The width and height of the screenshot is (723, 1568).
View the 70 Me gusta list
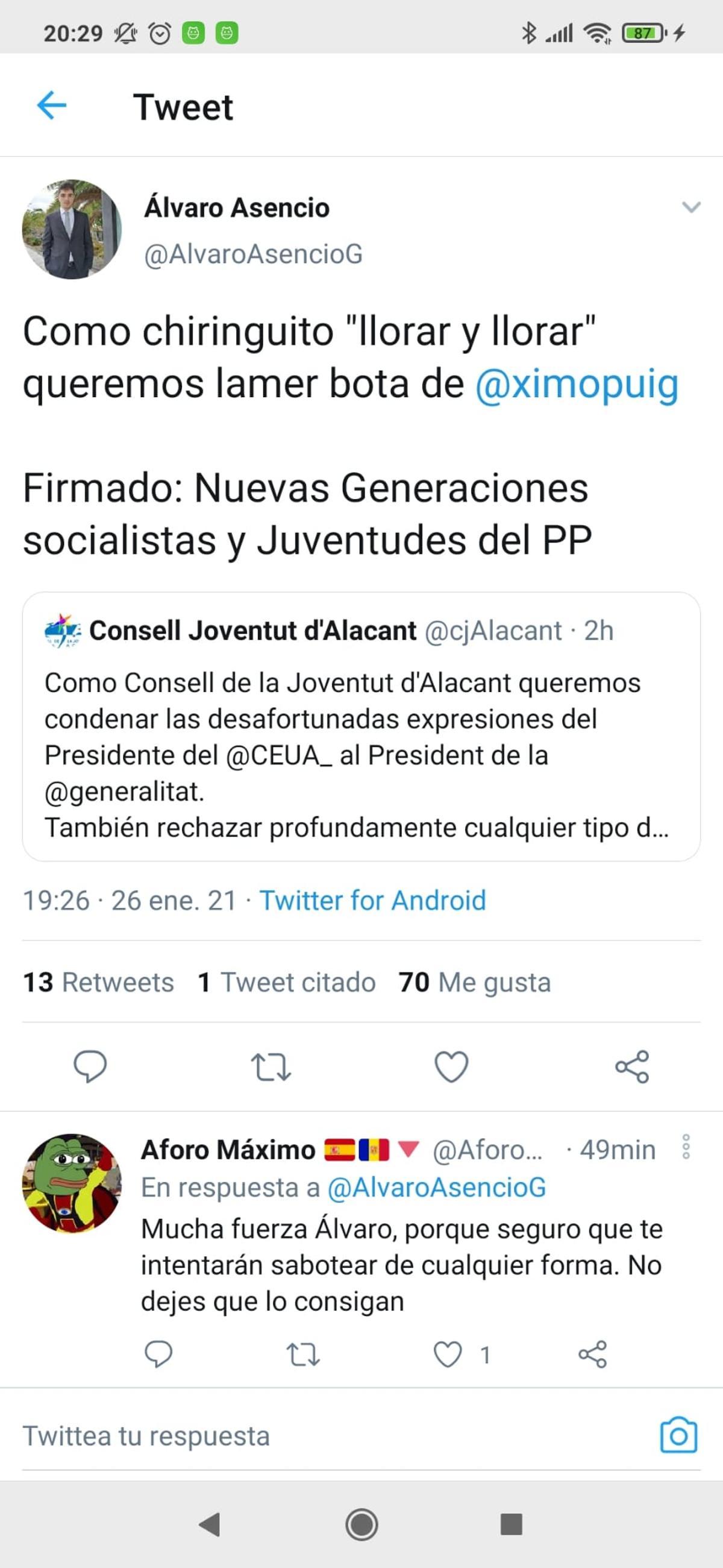(x=474, y=981)
